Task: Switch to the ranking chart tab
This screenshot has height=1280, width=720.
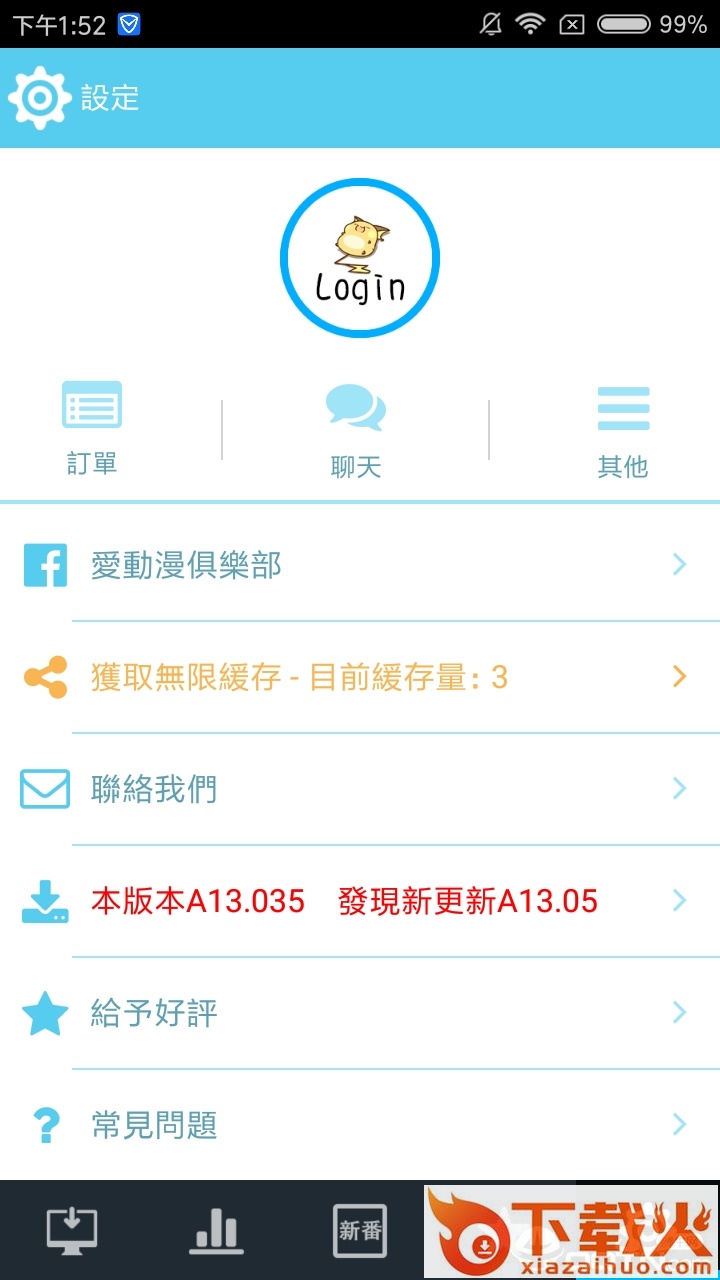Action: click(x=216, y=1230)
